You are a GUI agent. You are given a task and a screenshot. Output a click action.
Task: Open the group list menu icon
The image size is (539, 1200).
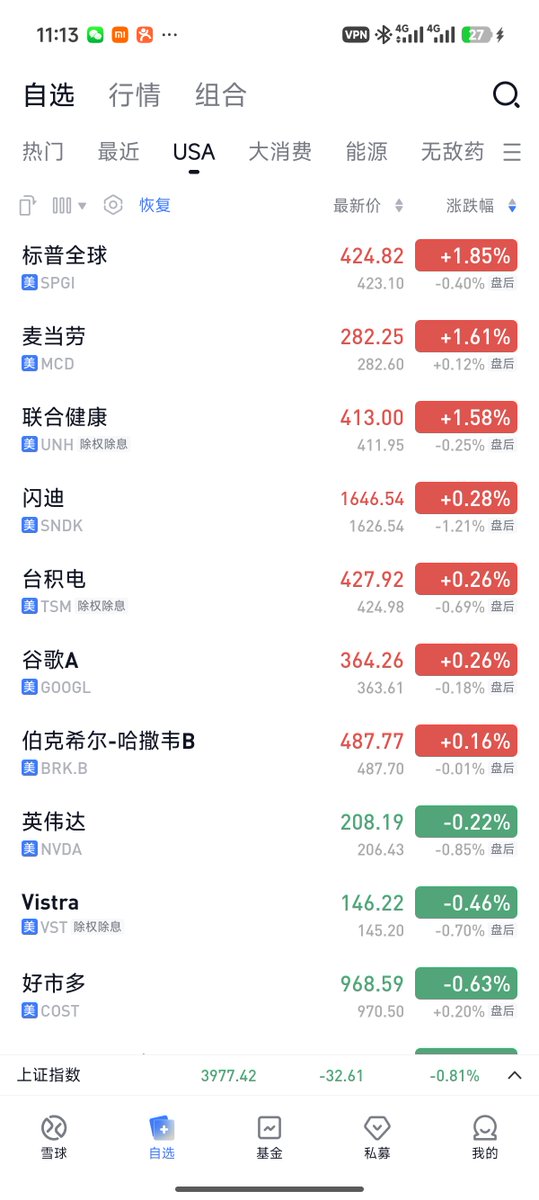512,152
